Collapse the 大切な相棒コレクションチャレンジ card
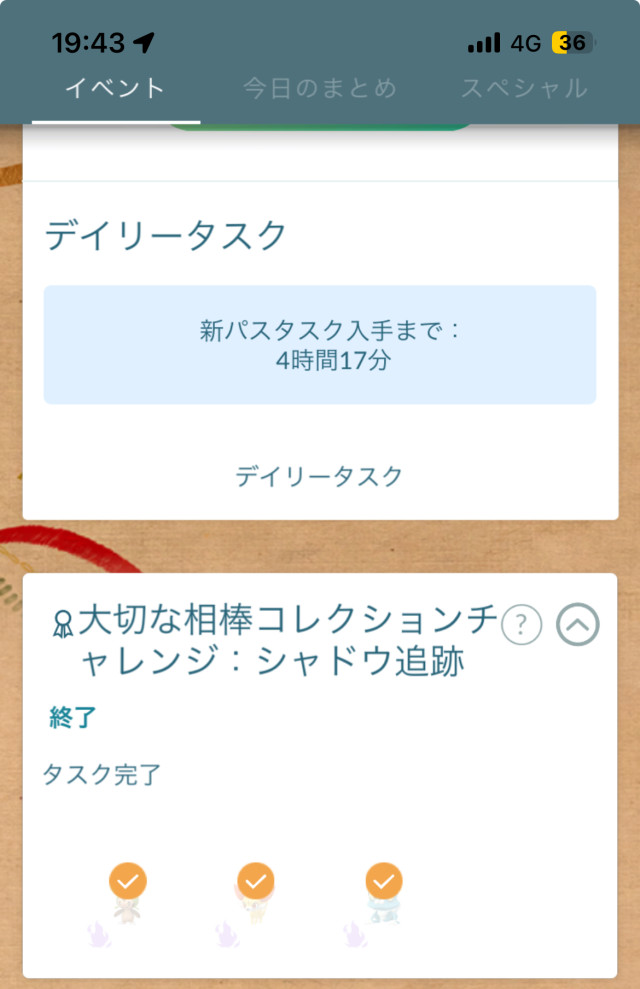The width and height of the screenshot is (640, 989). [578, 624]
